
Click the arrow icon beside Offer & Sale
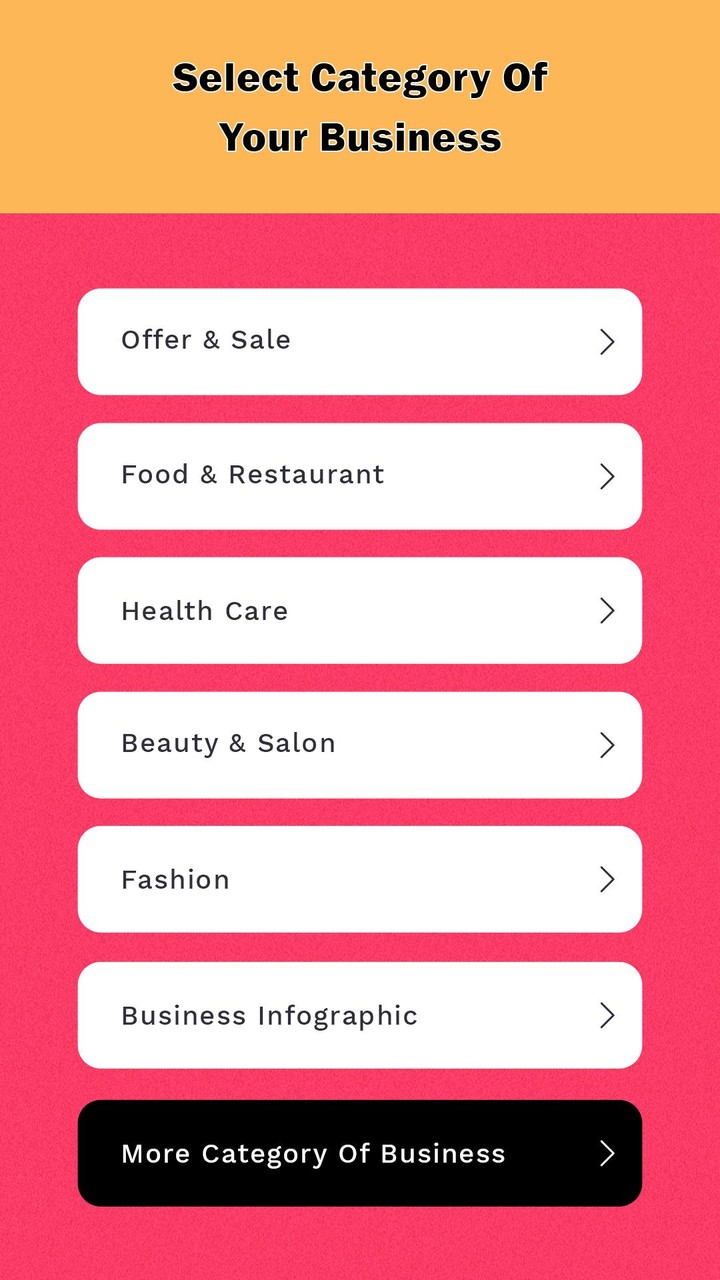coord(608,342)
